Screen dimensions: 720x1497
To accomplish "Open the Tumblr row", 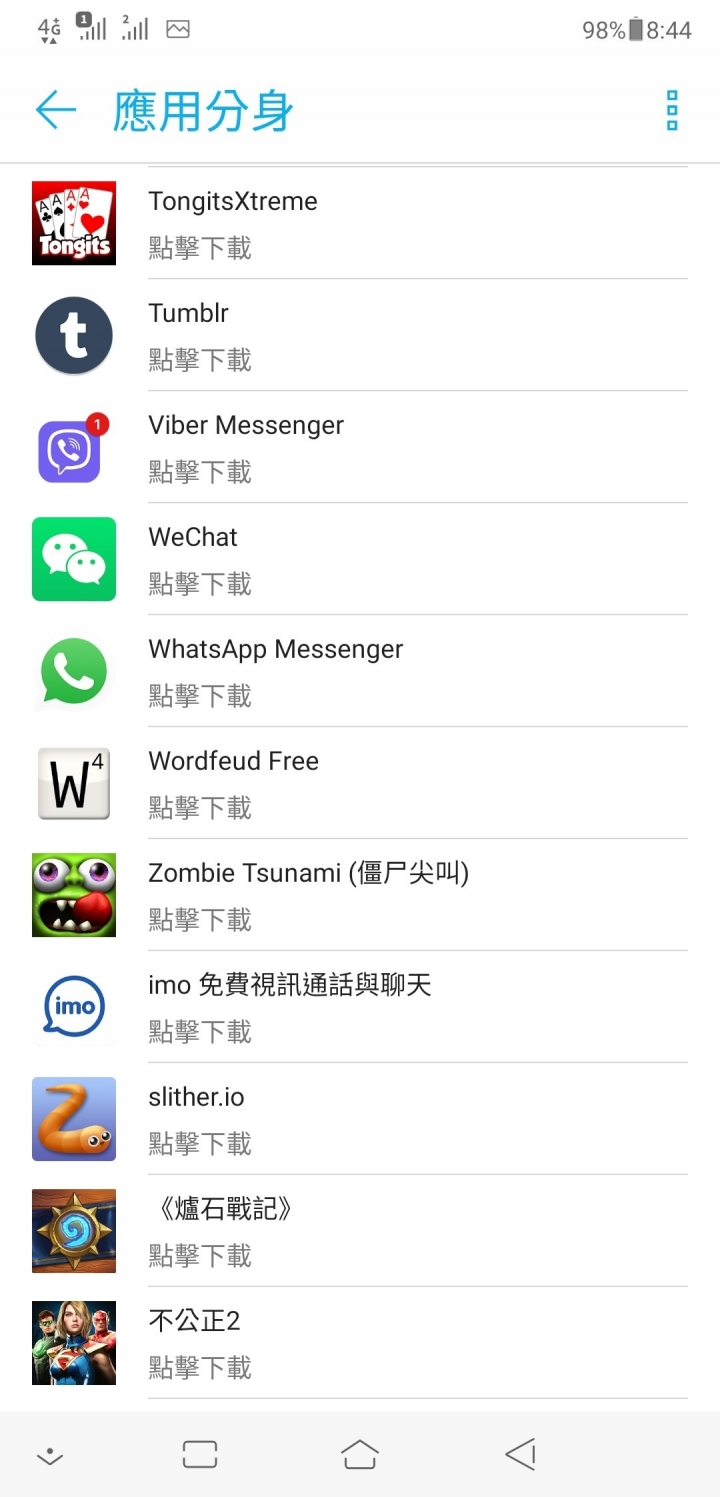I will pos(360,335).
